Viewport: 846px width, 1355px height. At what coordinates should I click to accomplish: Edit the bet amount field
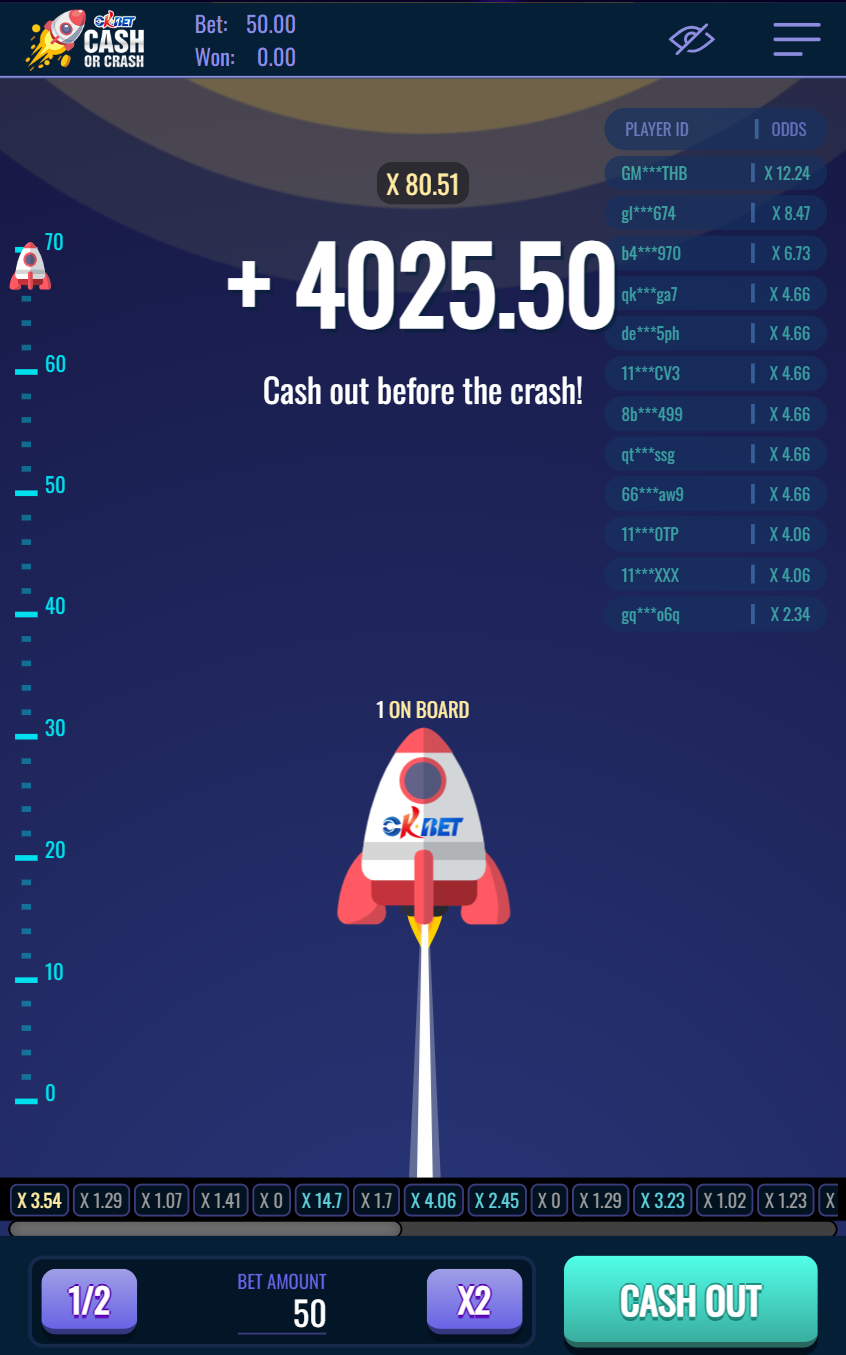pyautogui.click(x=283, y=1313)
